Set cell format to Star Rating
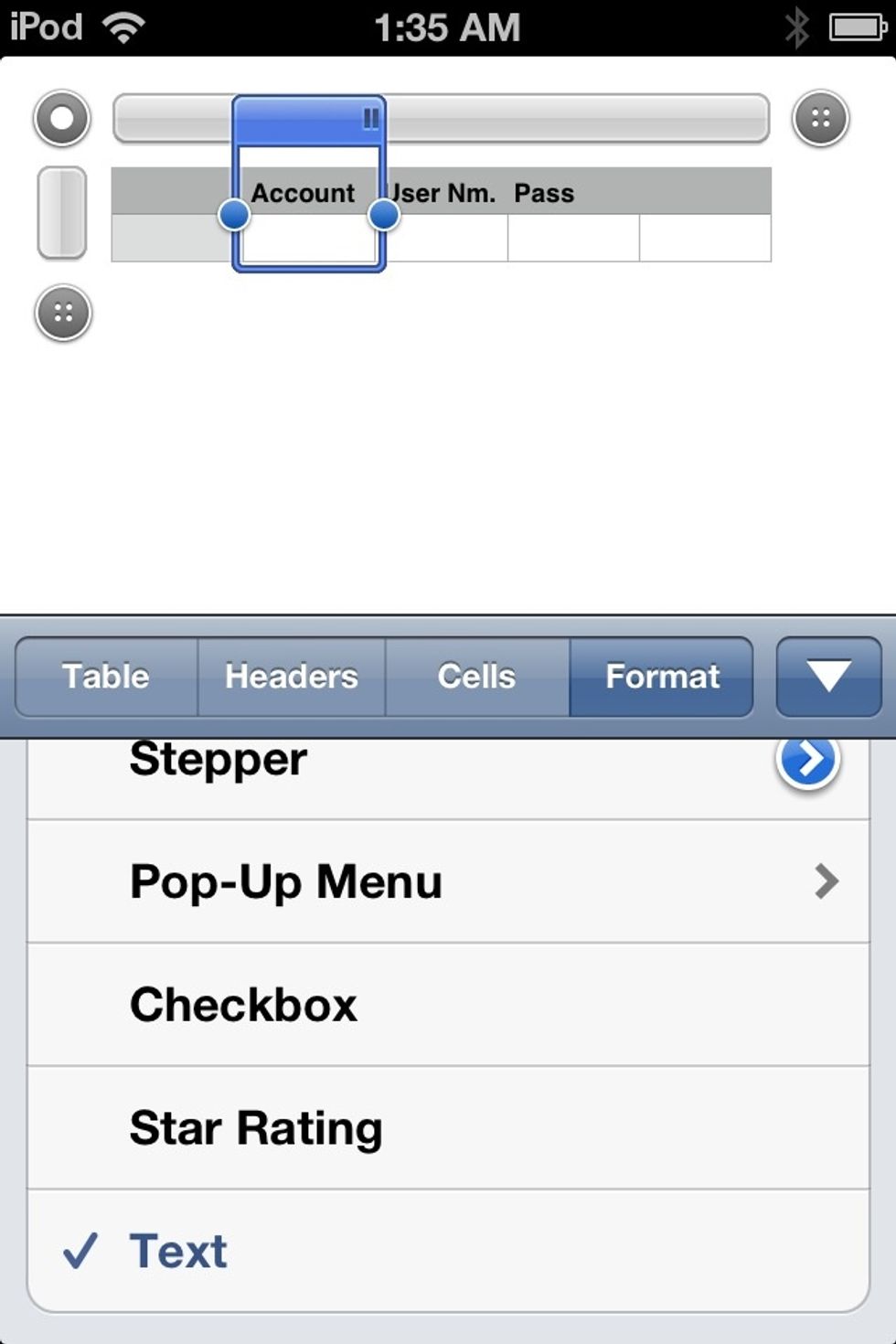This screenshot has height=1344, width=896. click(x=448, y=1127)
